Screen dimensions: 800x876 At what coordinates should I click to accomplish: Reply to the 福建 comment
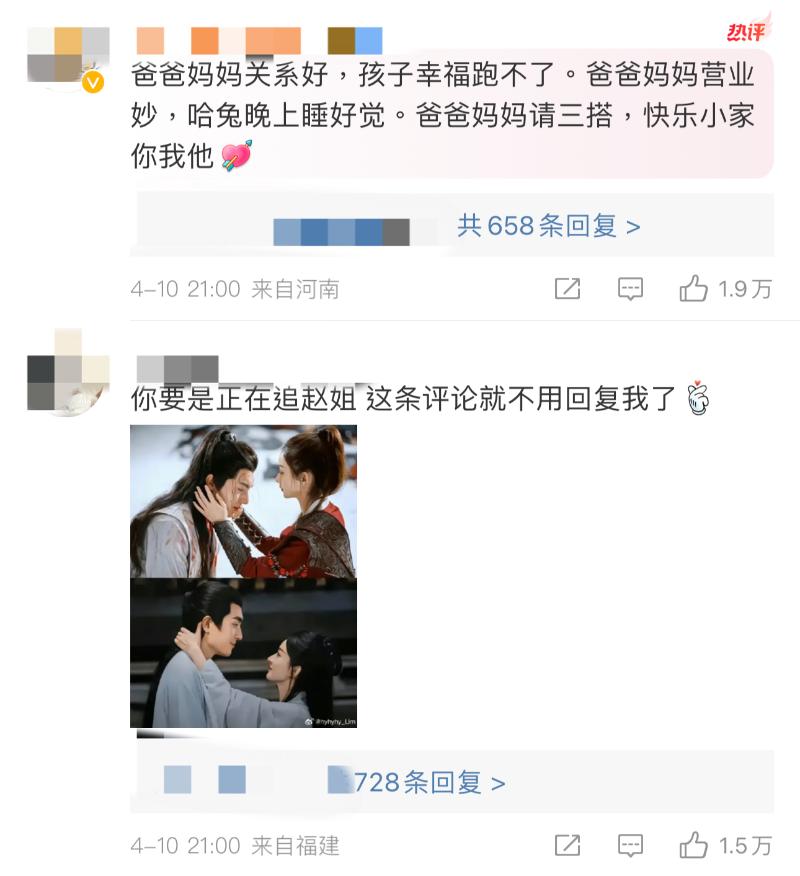[630, 845]
